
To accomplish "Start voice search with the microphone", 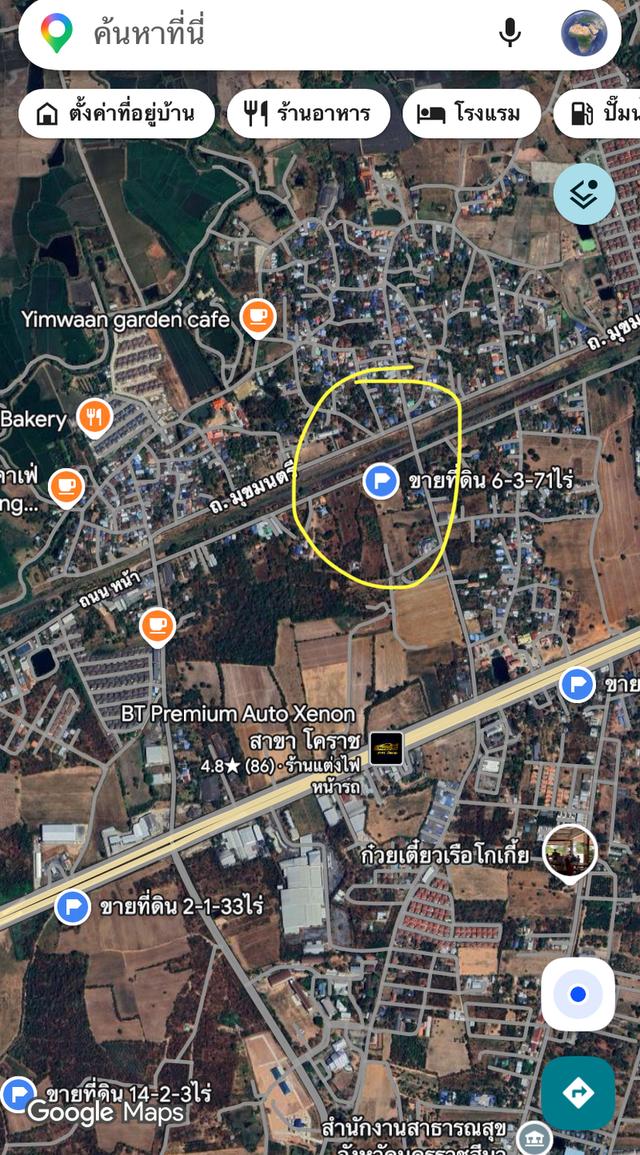I will (x=510, y=33).
